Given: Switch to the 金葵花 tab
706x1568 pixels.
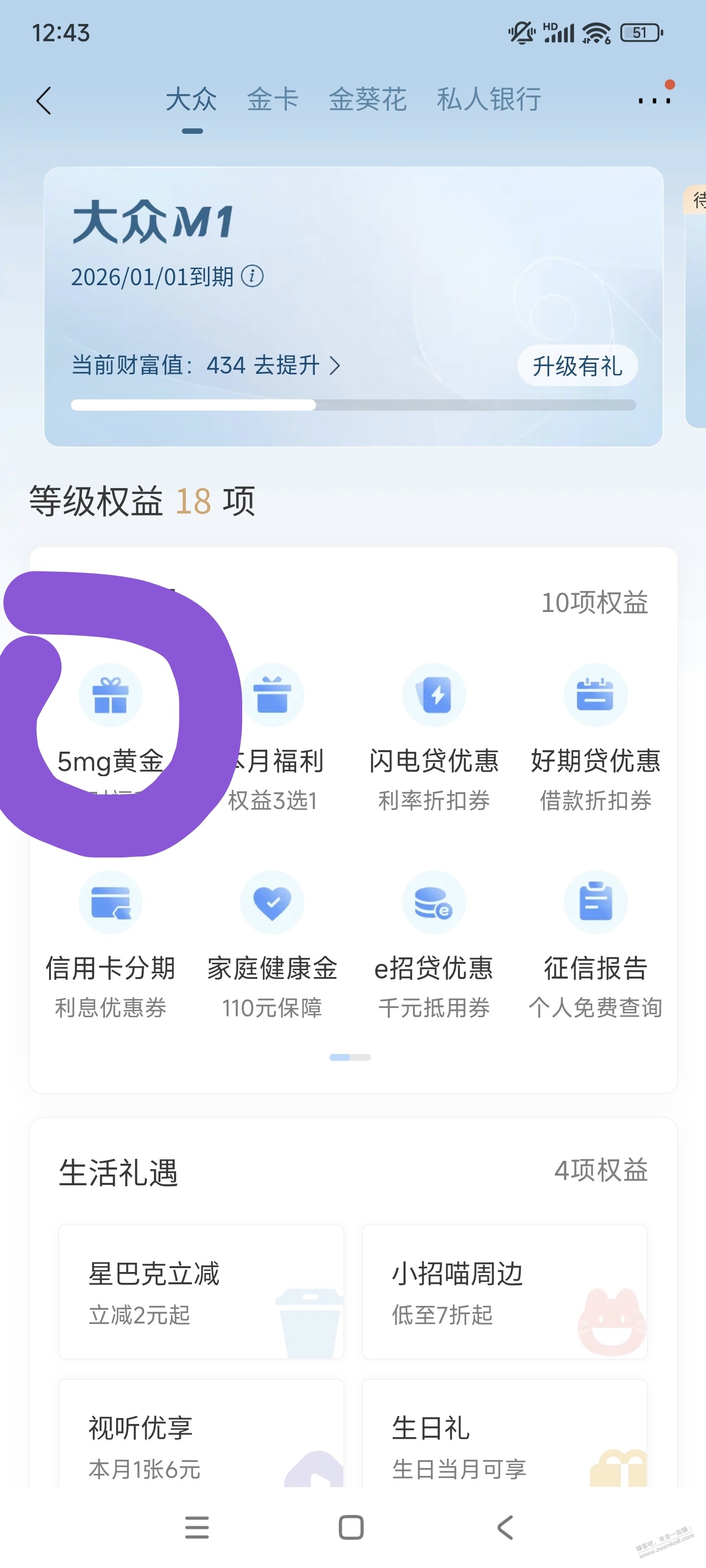Looking at the screenshot, I should click(x=367, y=99).
